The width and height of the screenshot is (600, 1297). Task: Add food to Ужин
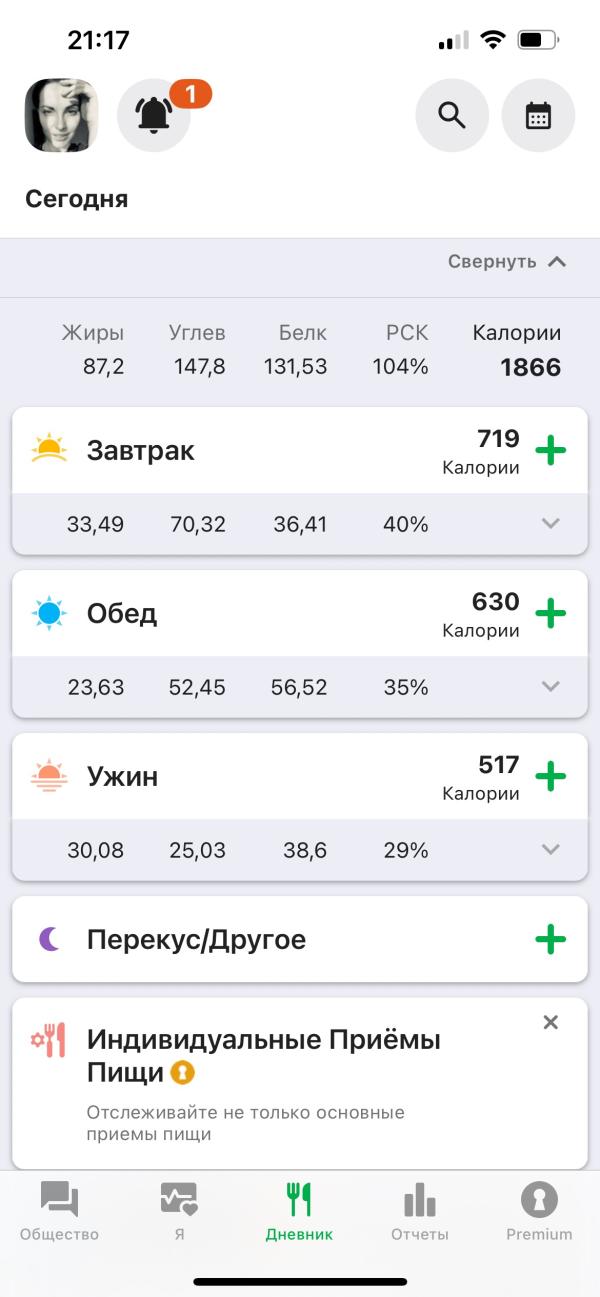(551, 776)
